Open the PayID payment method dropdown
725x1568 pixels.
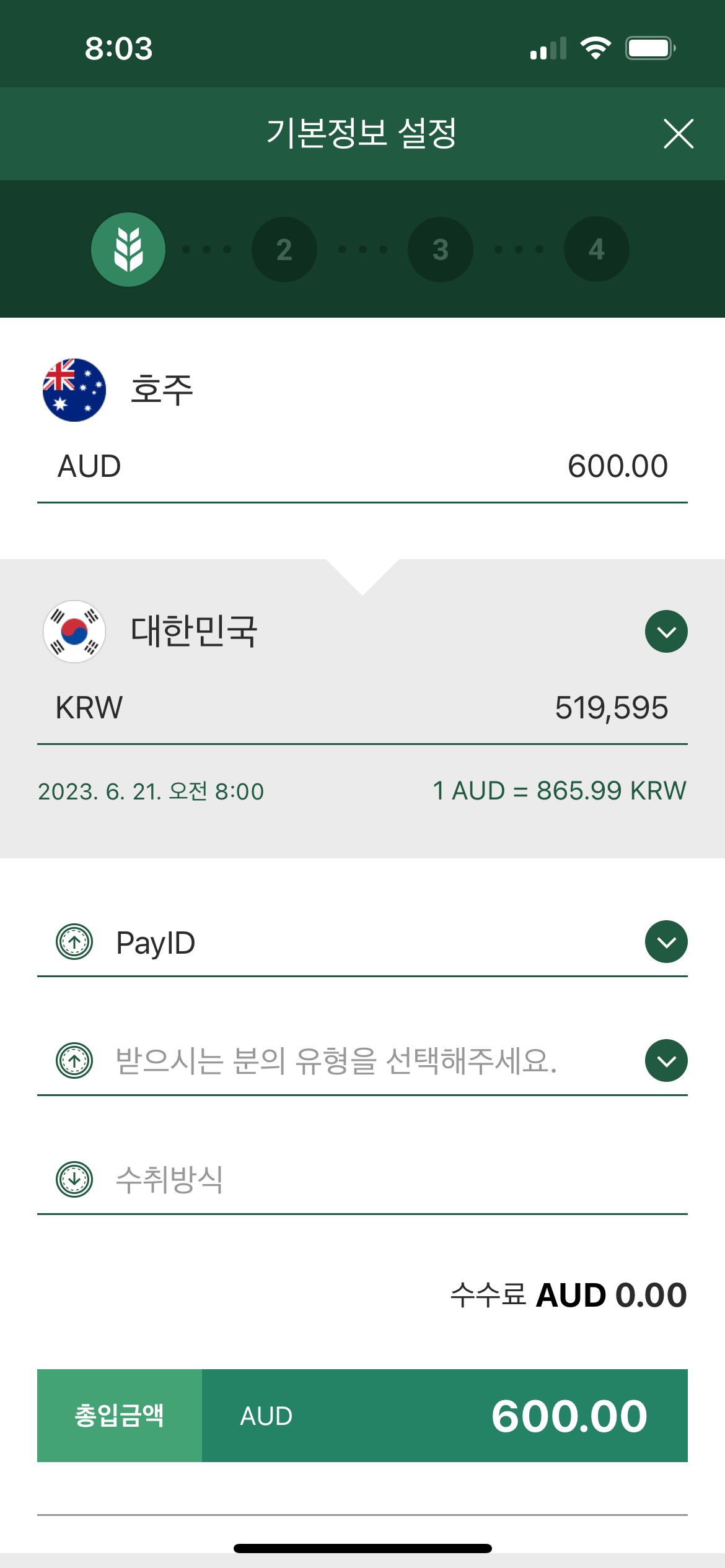(362, 943)
